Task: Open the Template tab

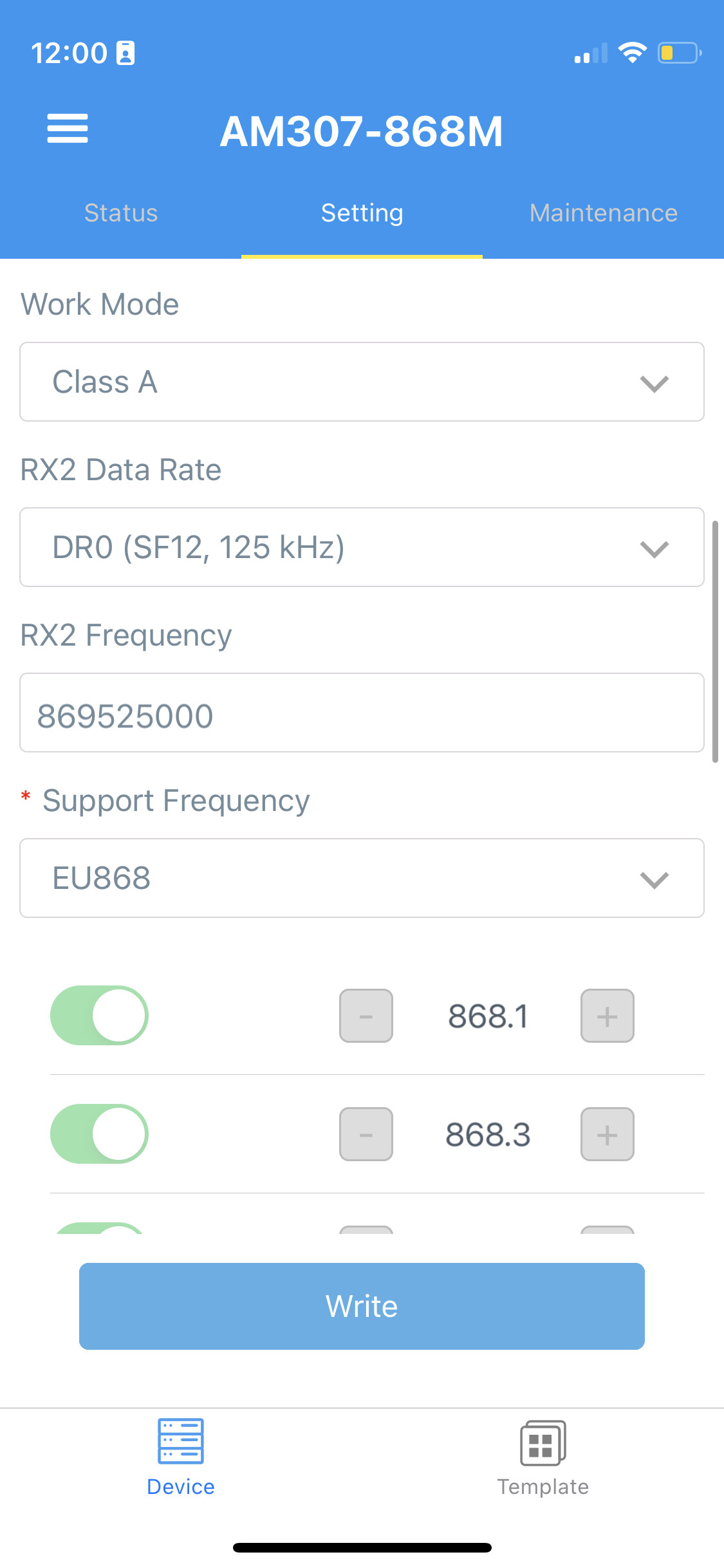Action: click(x=543, y=1458)
